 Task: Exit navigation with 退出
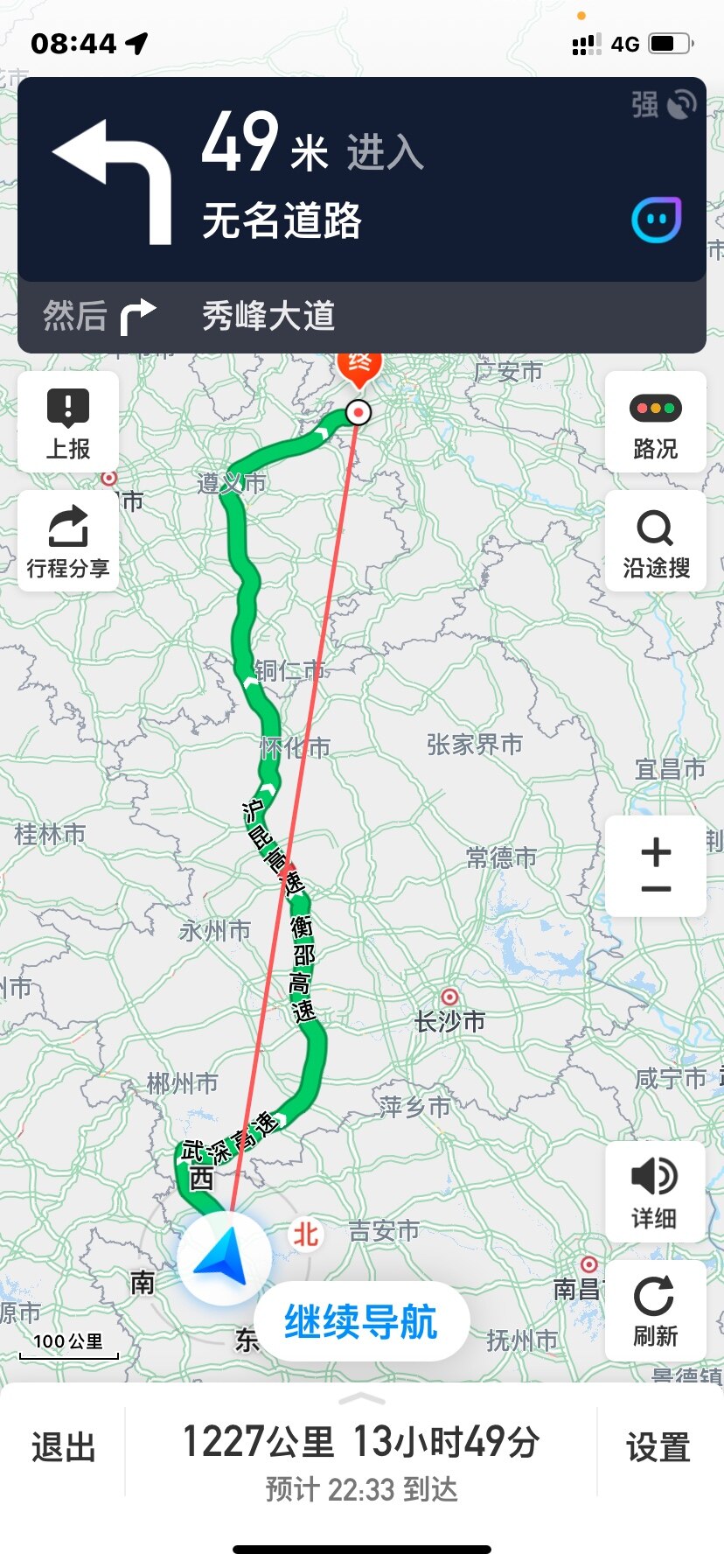[63, 1447]
